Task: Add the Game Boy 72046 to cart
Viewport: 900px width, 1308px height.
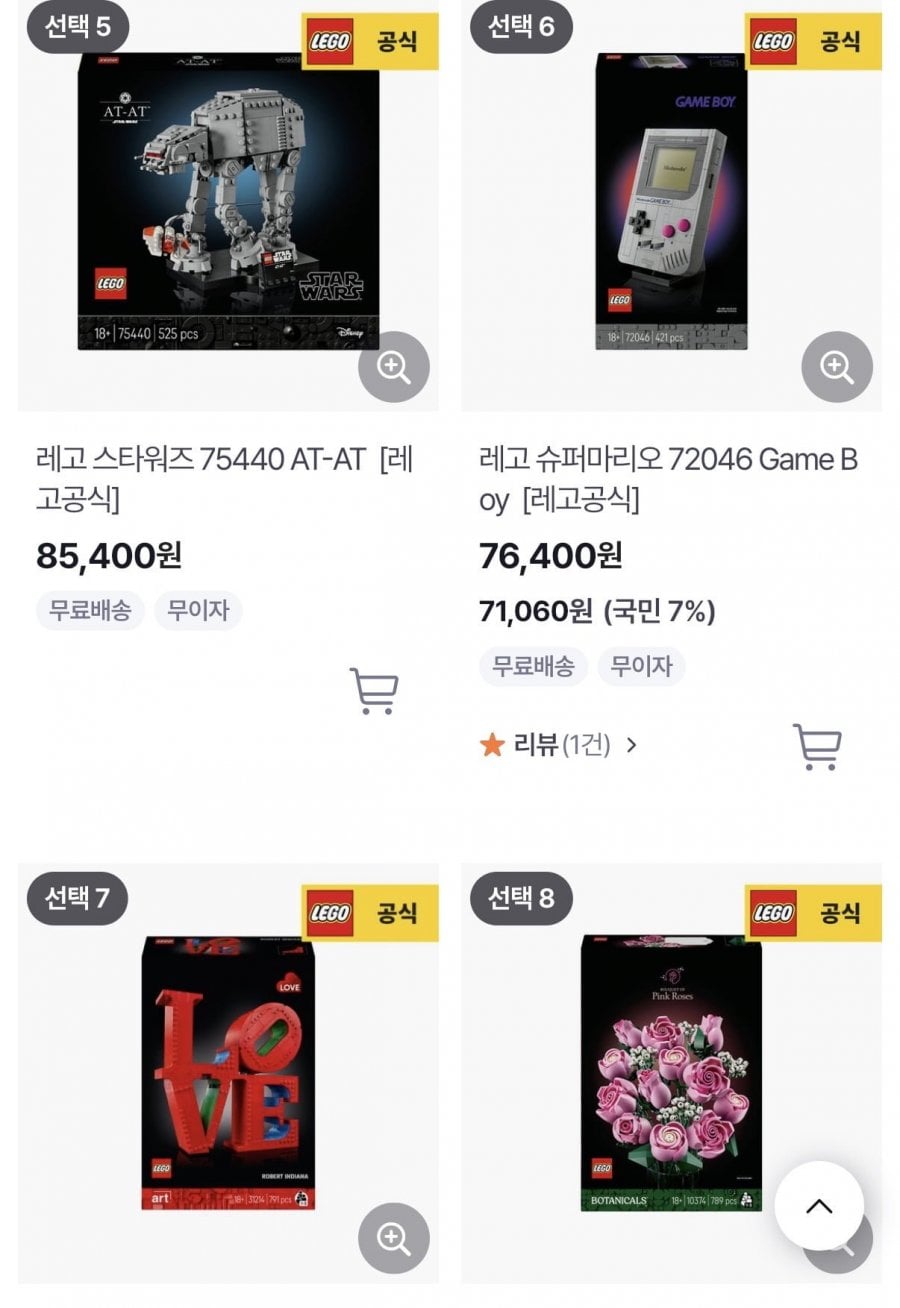Action: click(817, 747)
